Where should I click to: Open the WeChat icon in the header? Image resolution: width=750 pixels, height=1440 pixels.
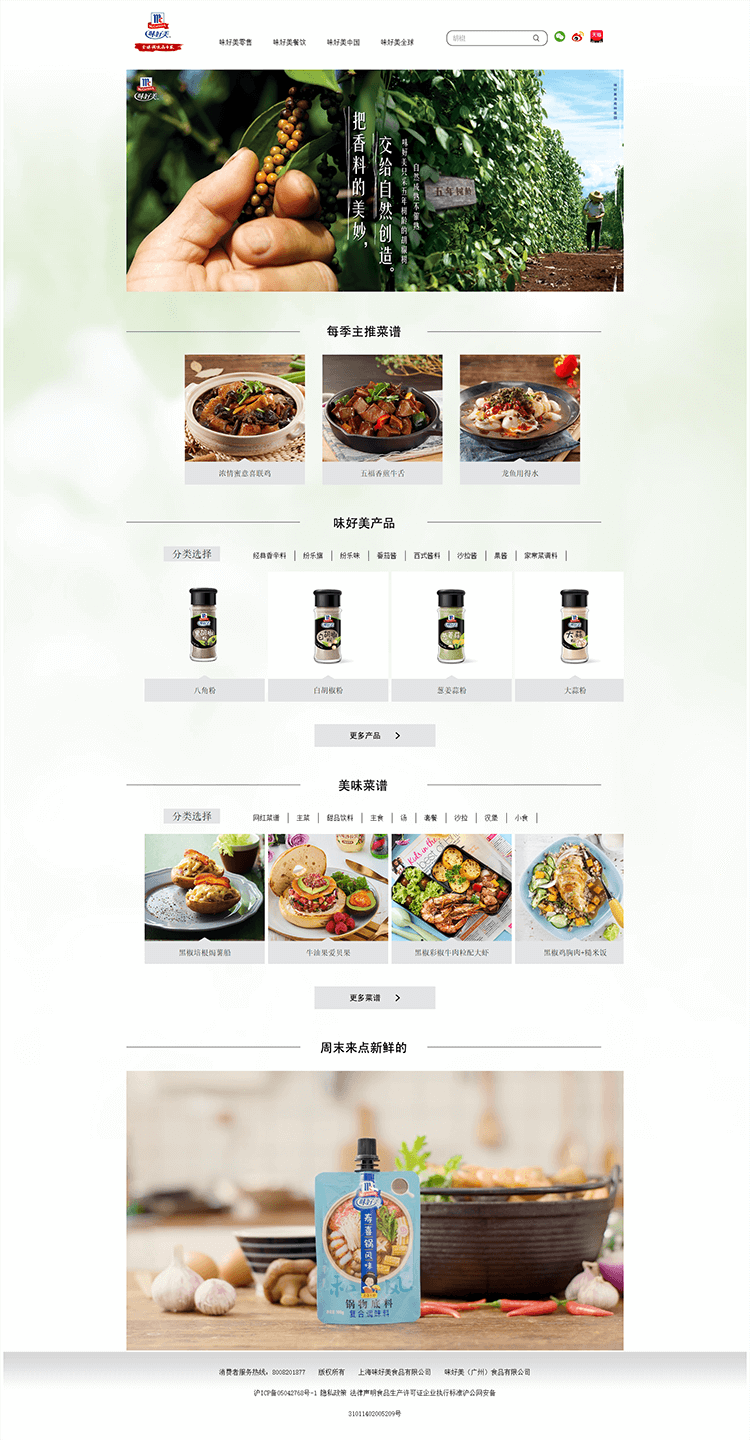coord(560,37)
